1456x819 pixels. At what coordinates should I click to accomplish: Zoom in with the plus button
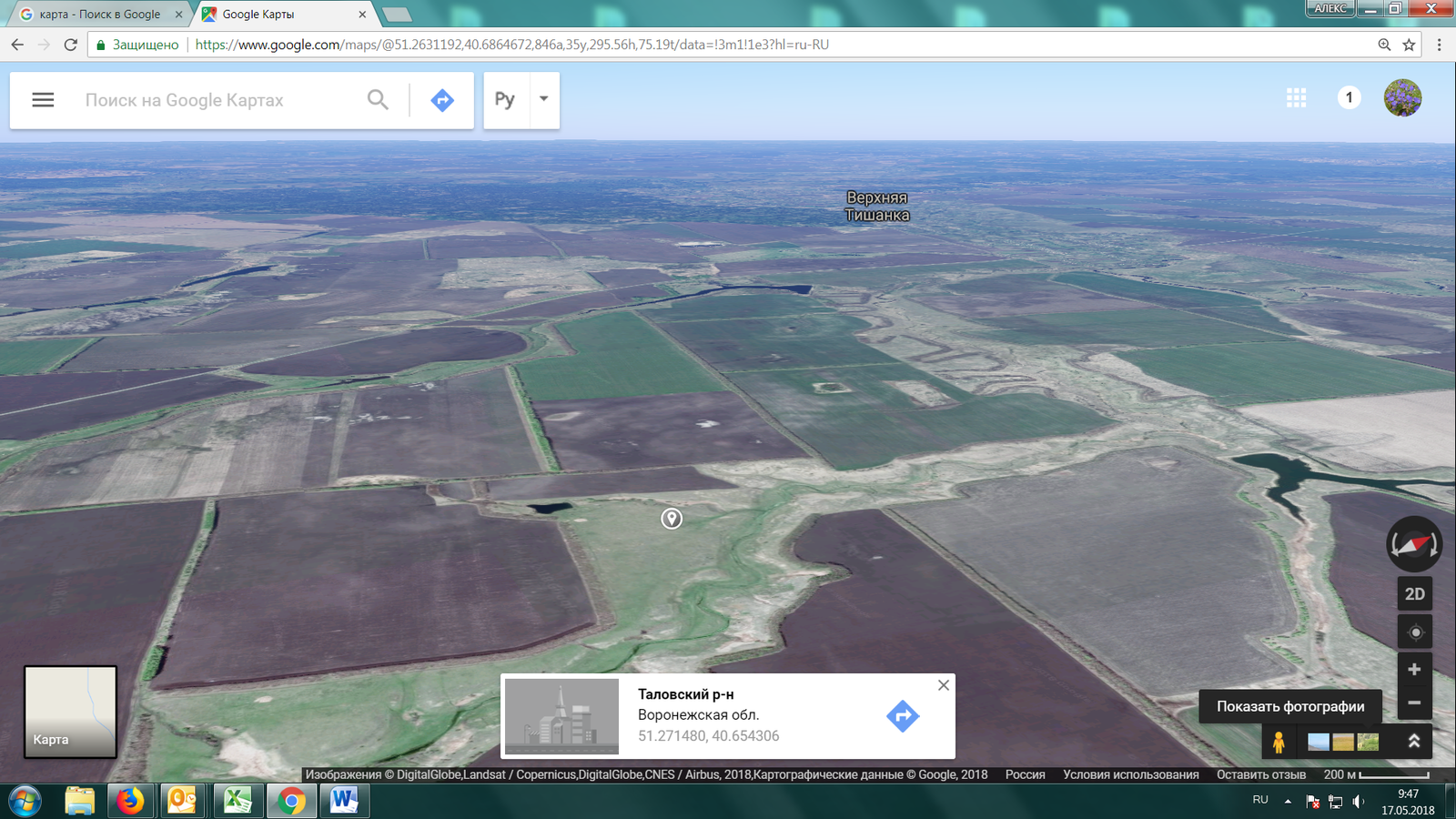(x=1414, y=670)
